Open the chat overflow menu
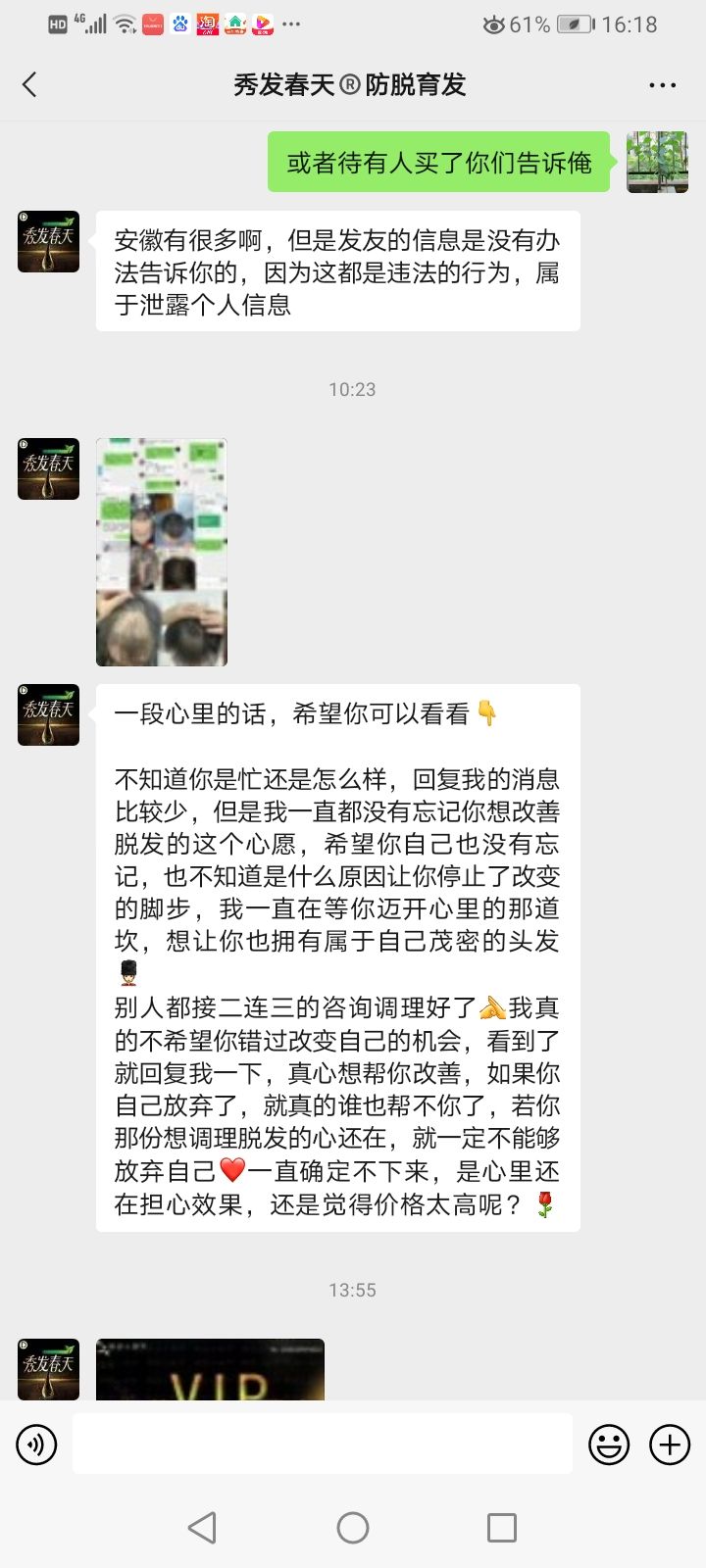Screen dimensions: 706x1568 pyautogui.click(x=663, y=85)
